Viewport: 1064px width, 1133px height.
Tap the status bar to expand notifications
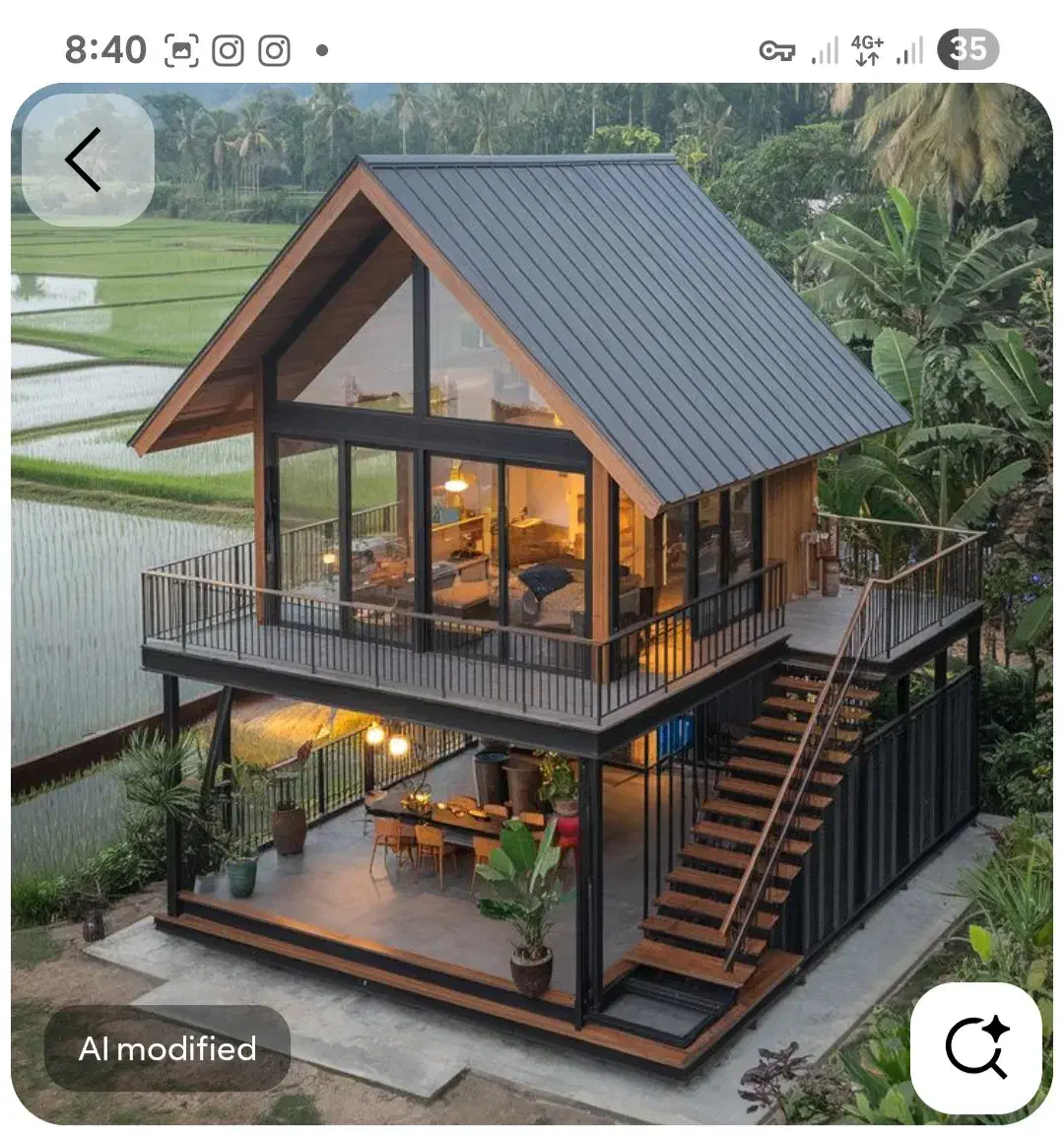(532, 49)
